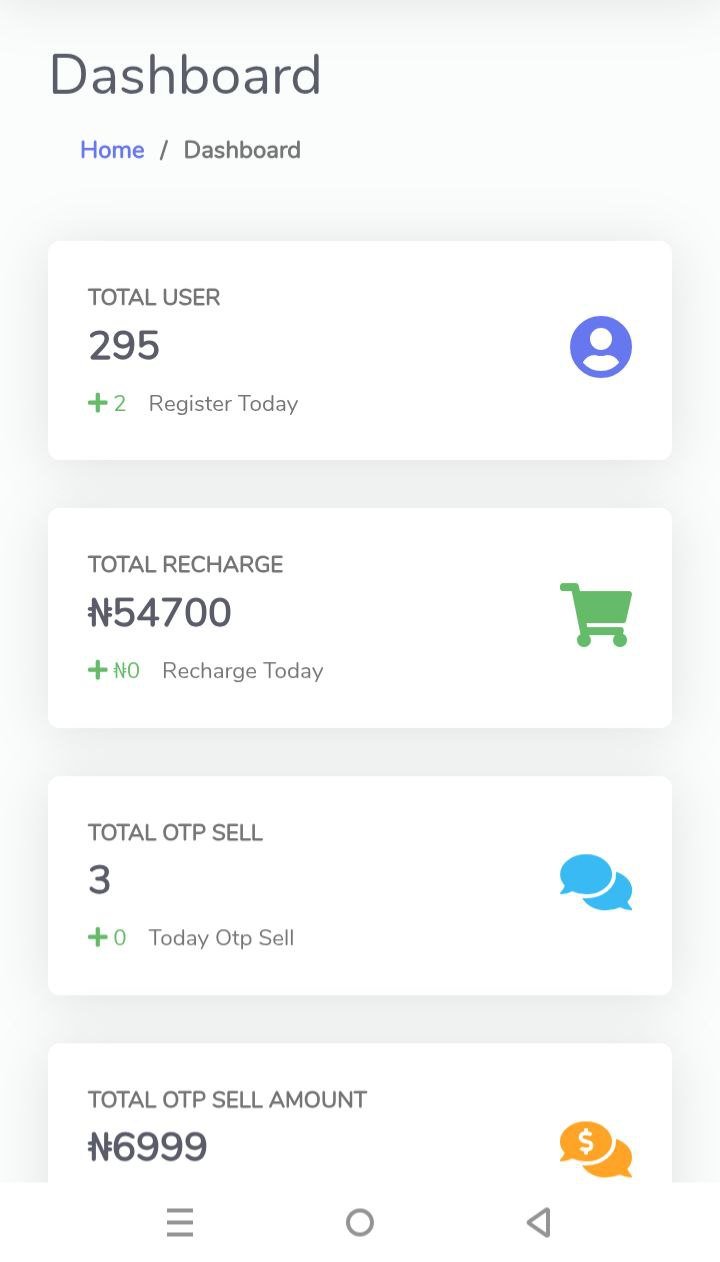
Task: Click the Total OTP Sell card
Action: pyautogui.click(x=360, y=884)
